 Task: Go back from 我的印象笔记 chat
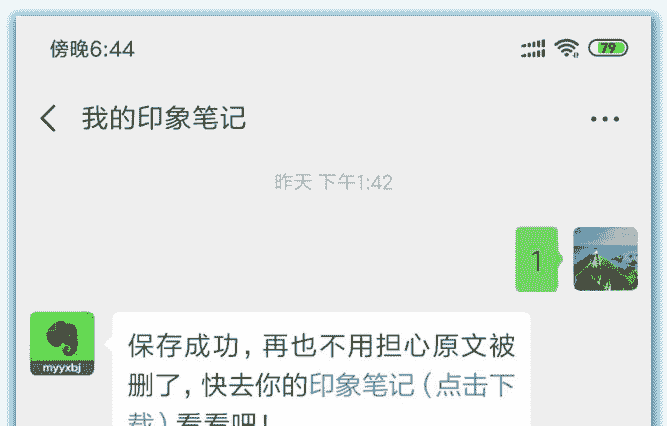pyautogui.click(x=47, y=119)
